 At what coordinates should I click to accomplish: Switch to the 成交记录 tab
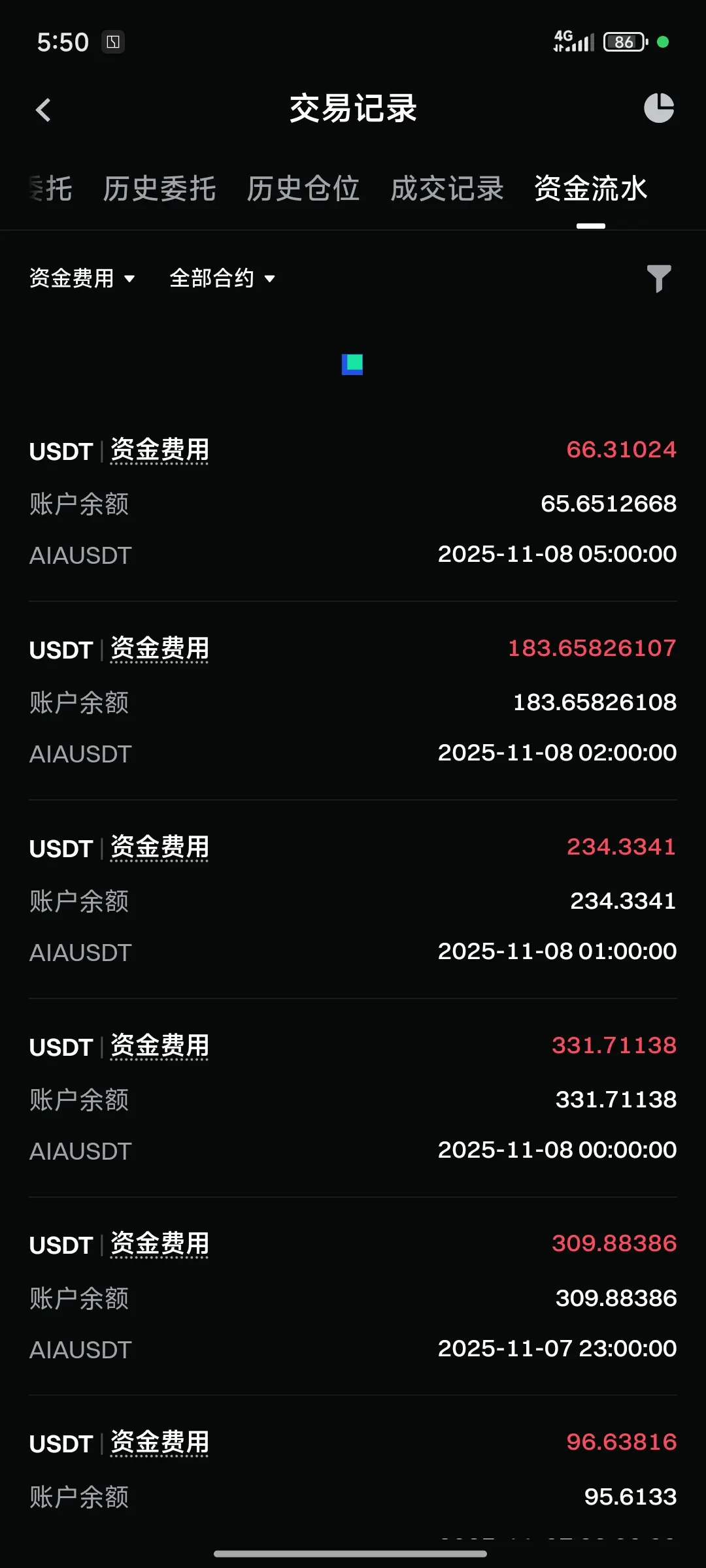coord(447,189)
